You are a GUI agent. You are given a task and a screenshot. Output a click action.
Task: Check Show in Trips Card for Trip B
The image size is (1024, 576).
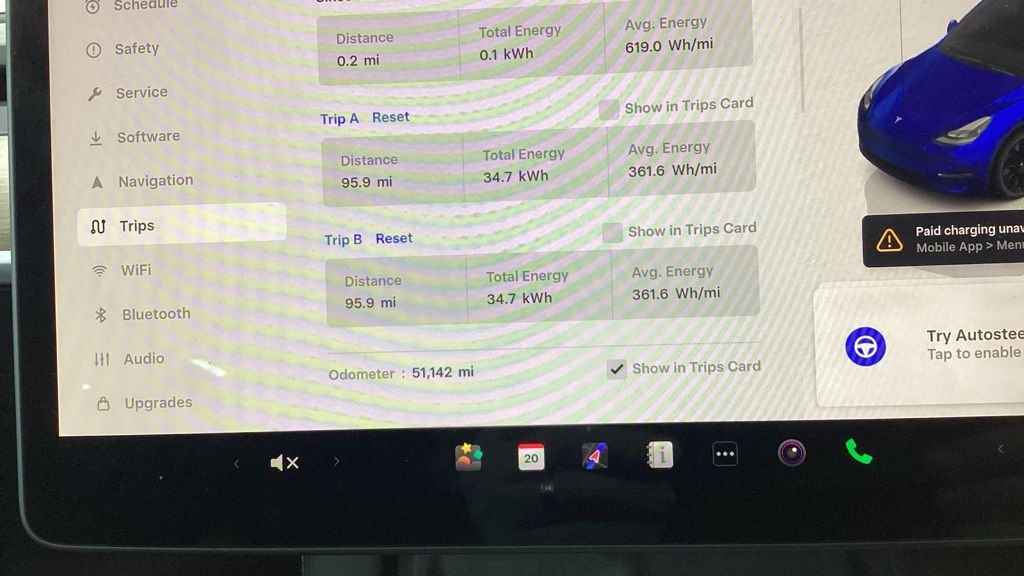point(612,232)
